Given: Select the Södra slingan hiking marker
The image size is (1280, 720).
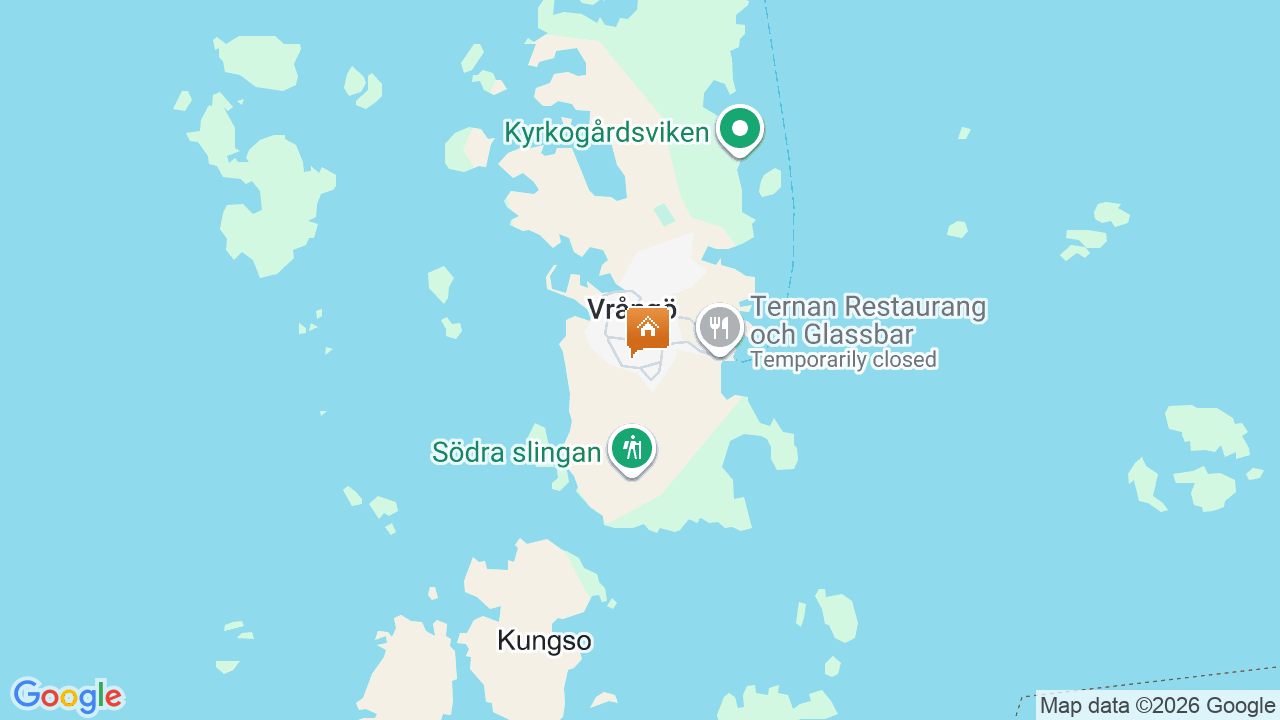Looking at the screenshot, I should pos(631,449).
